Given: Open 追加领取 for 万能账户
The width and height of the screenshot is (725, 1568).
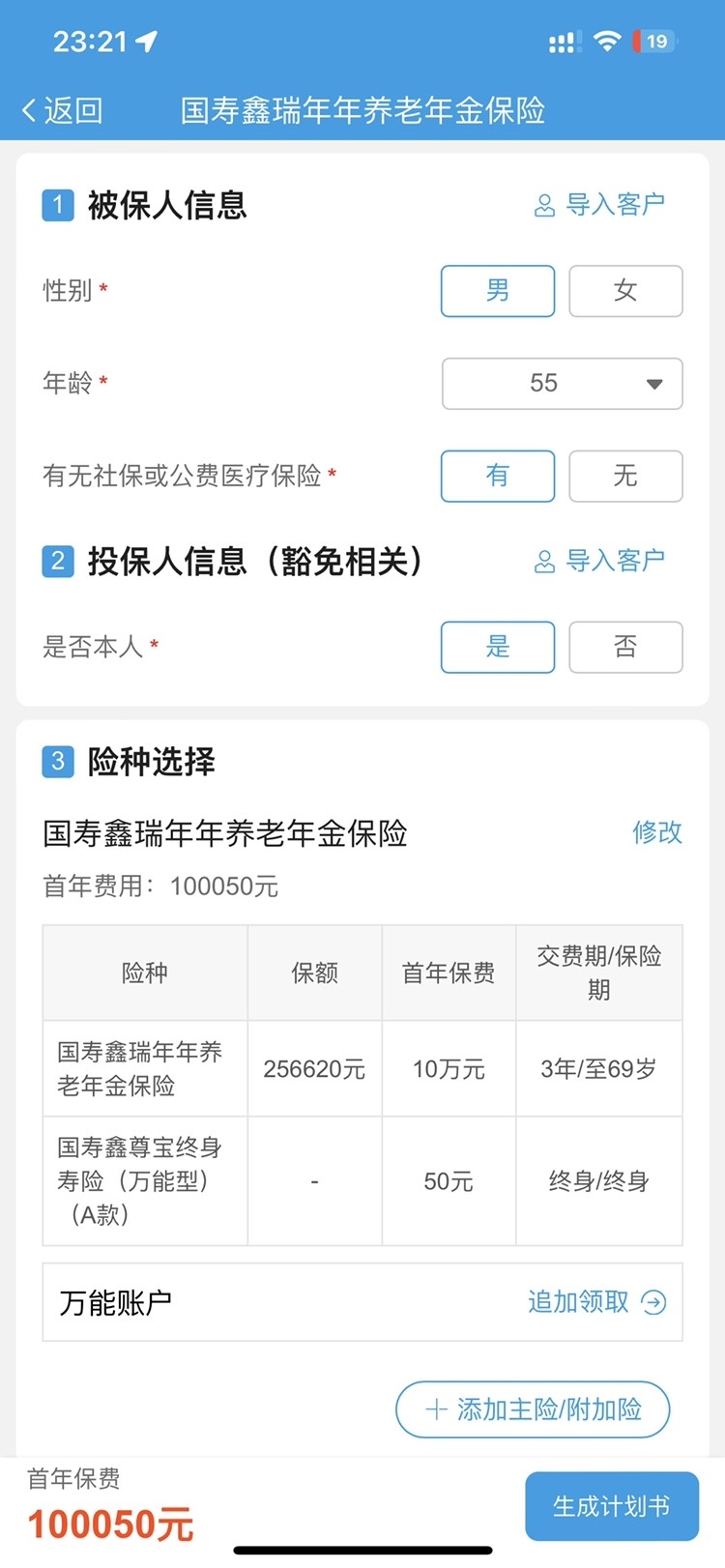Looking at the screenshot, I should [597, 1302].
